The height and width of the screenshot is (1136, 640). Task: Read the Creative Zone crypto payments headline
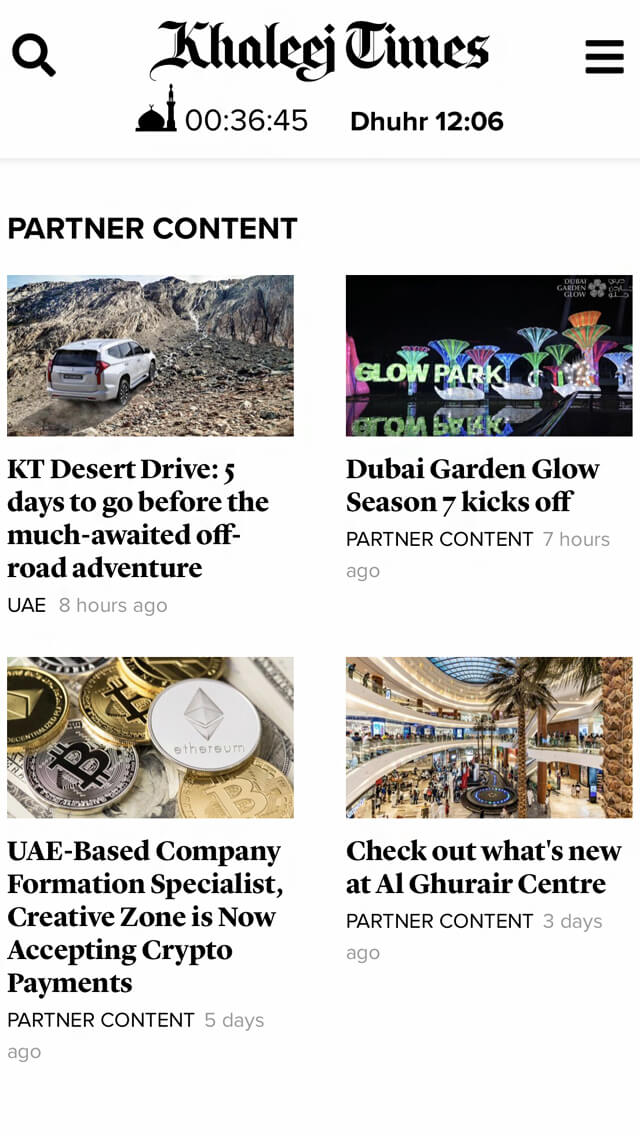coord(145,916)
